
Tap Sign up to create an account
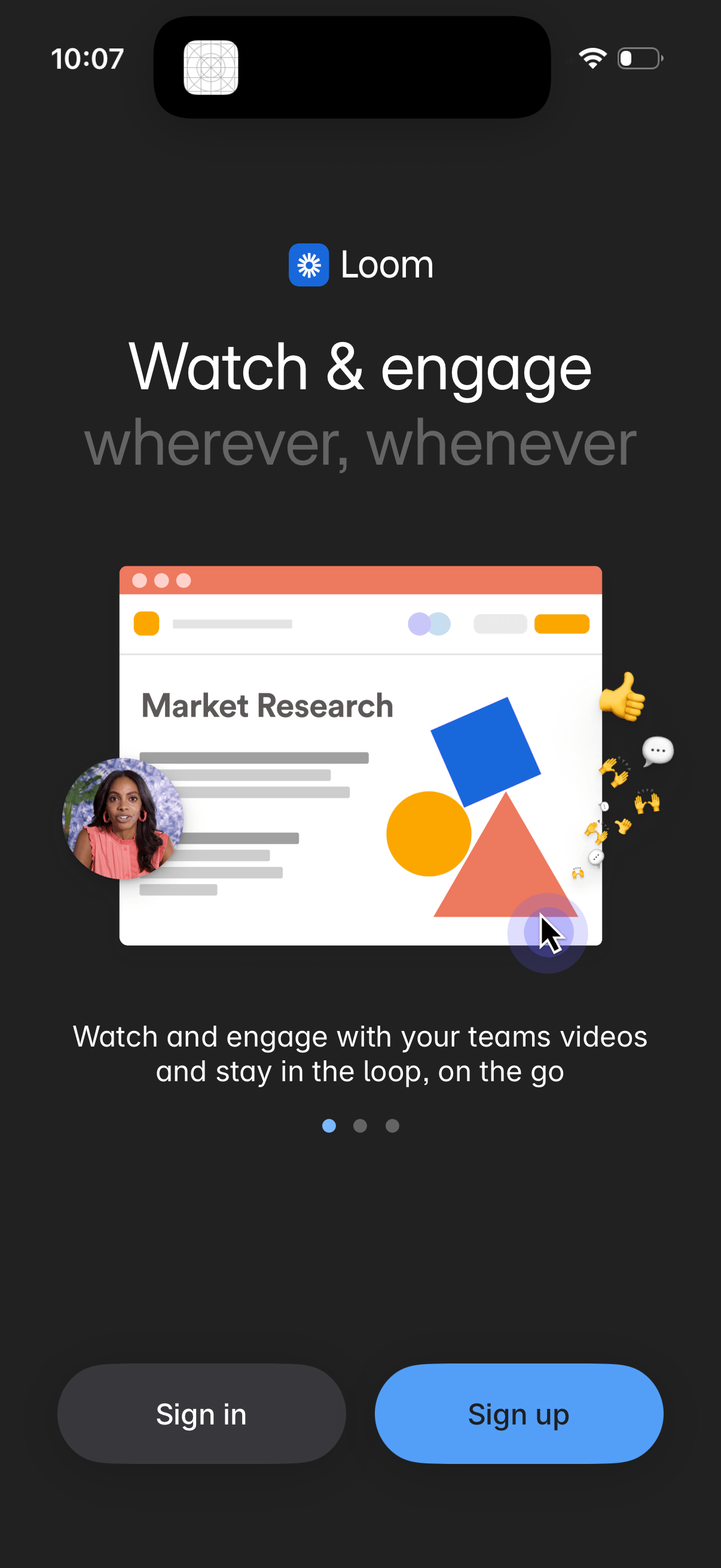pos(518,1413)
